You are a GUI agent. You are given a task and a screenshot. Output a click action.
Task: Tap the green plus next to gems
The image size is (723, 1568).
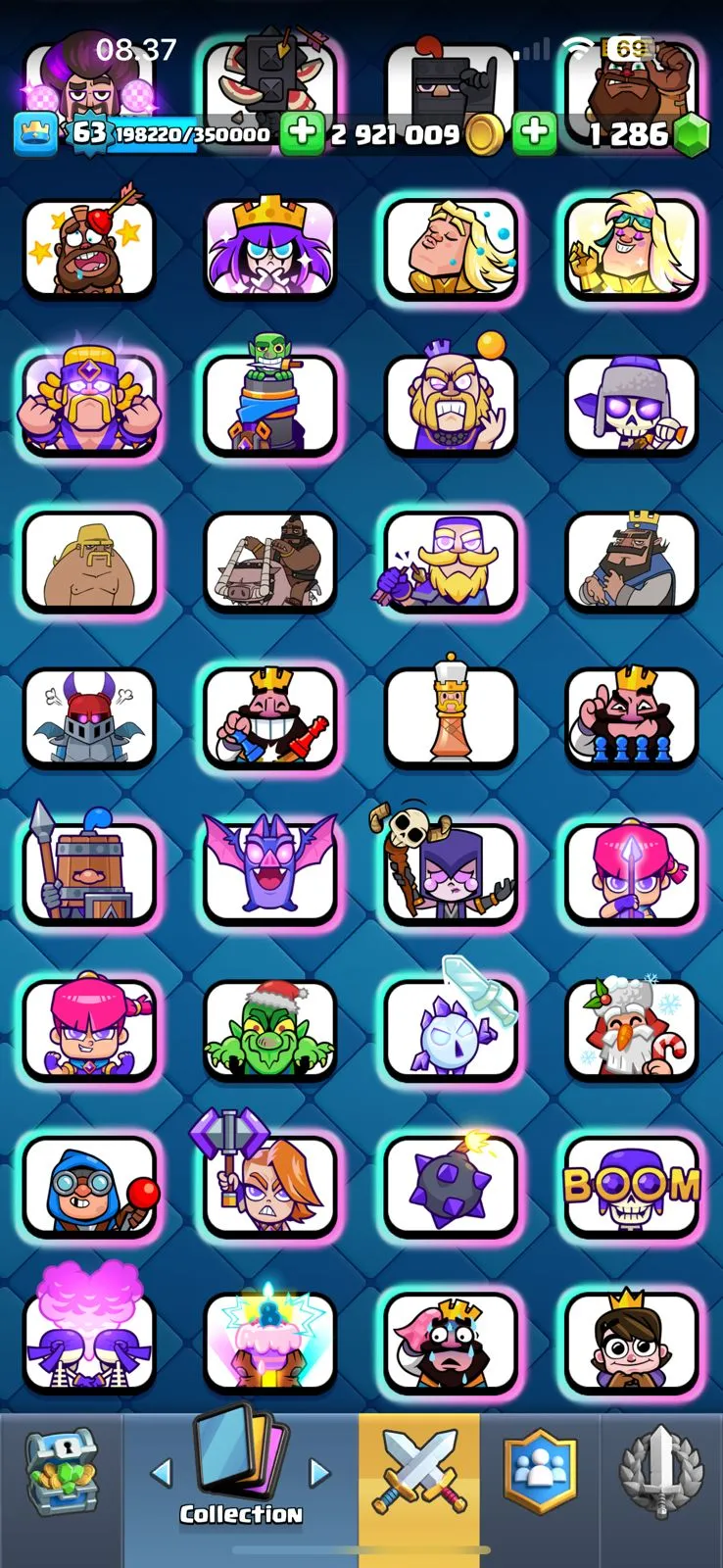pos(534,134)
